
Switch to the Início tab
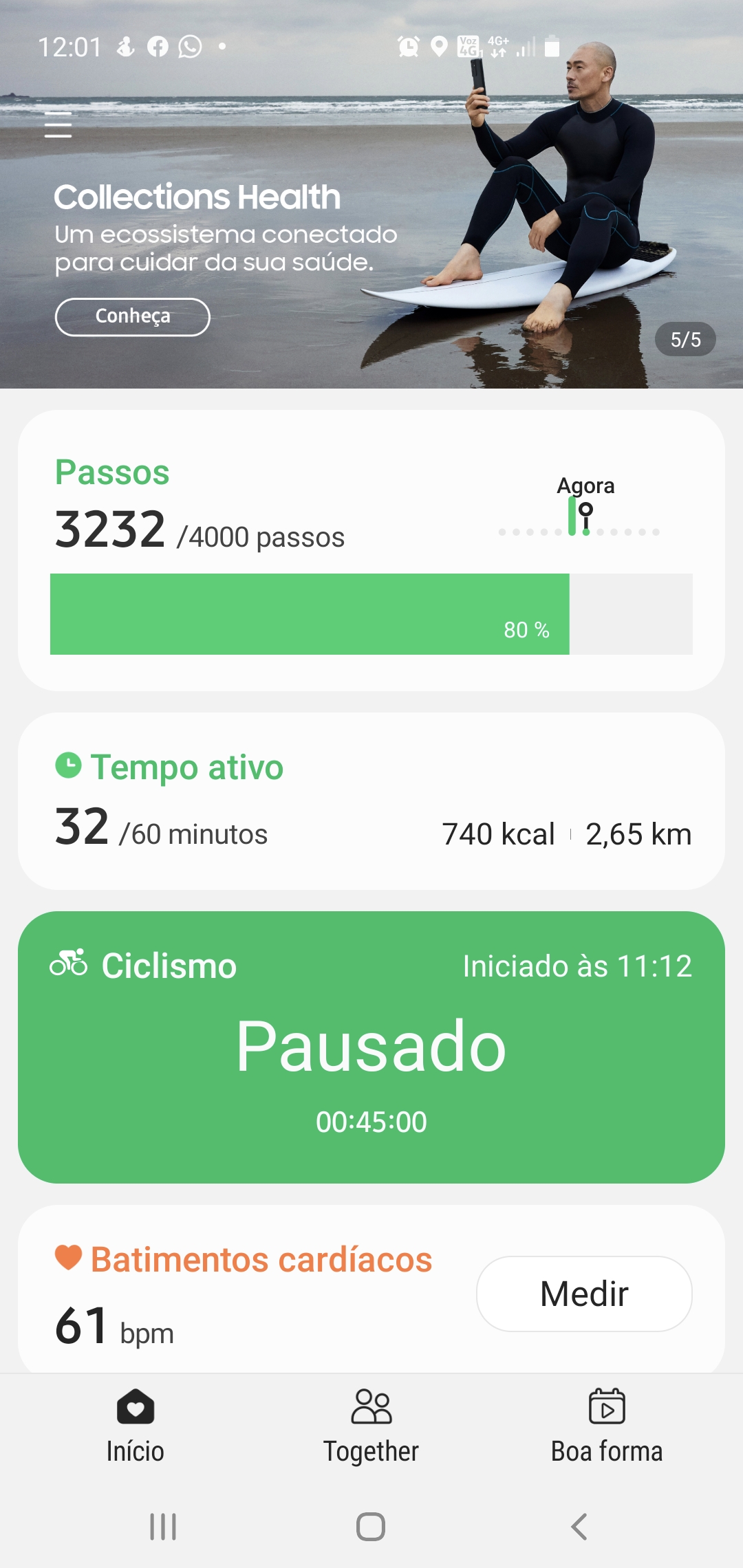(x=136, y=1427)
